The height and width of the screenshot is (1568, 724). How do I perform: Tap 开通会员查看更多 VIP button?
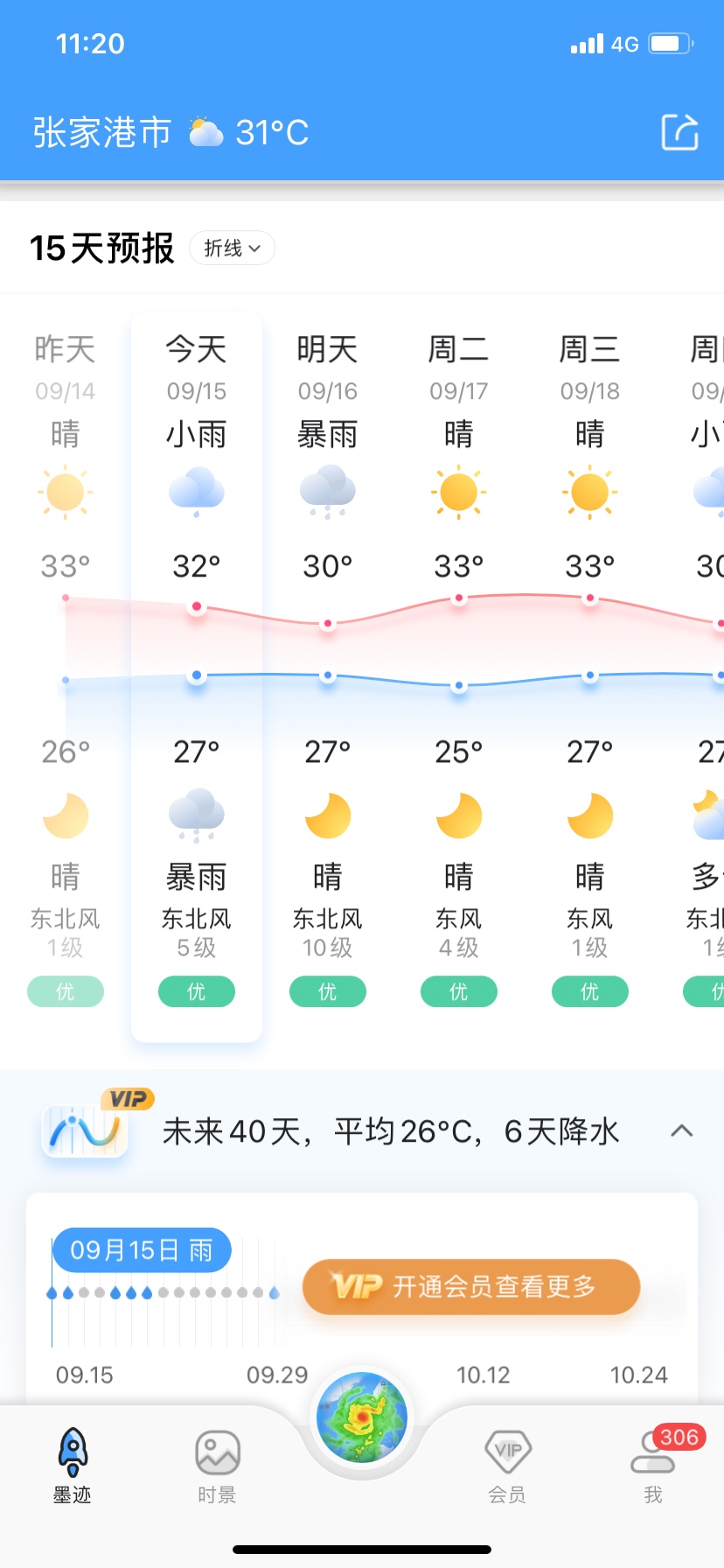point(471,1286)
